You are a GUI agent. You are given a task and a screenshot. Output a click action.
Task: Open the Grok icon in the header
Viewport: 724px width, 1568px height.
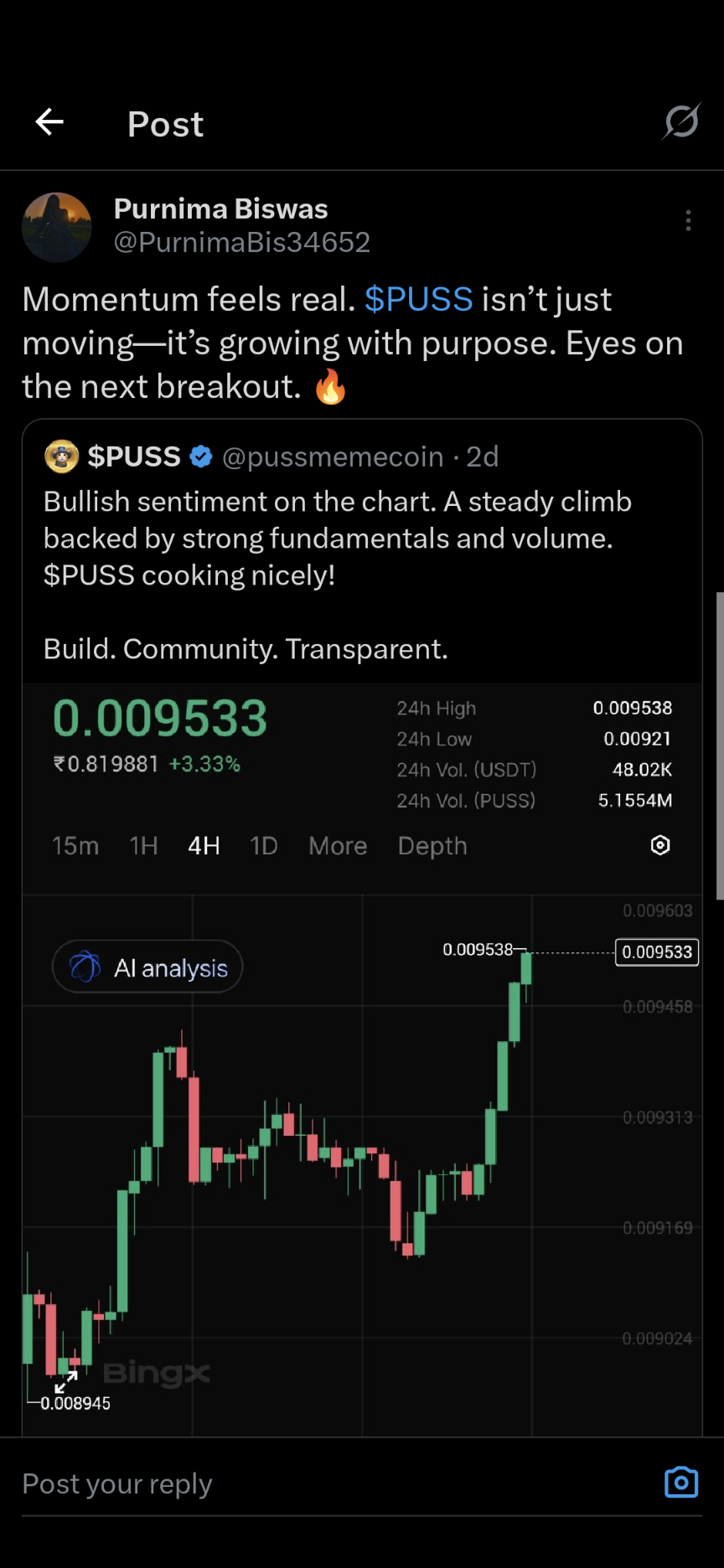[680, 122]
